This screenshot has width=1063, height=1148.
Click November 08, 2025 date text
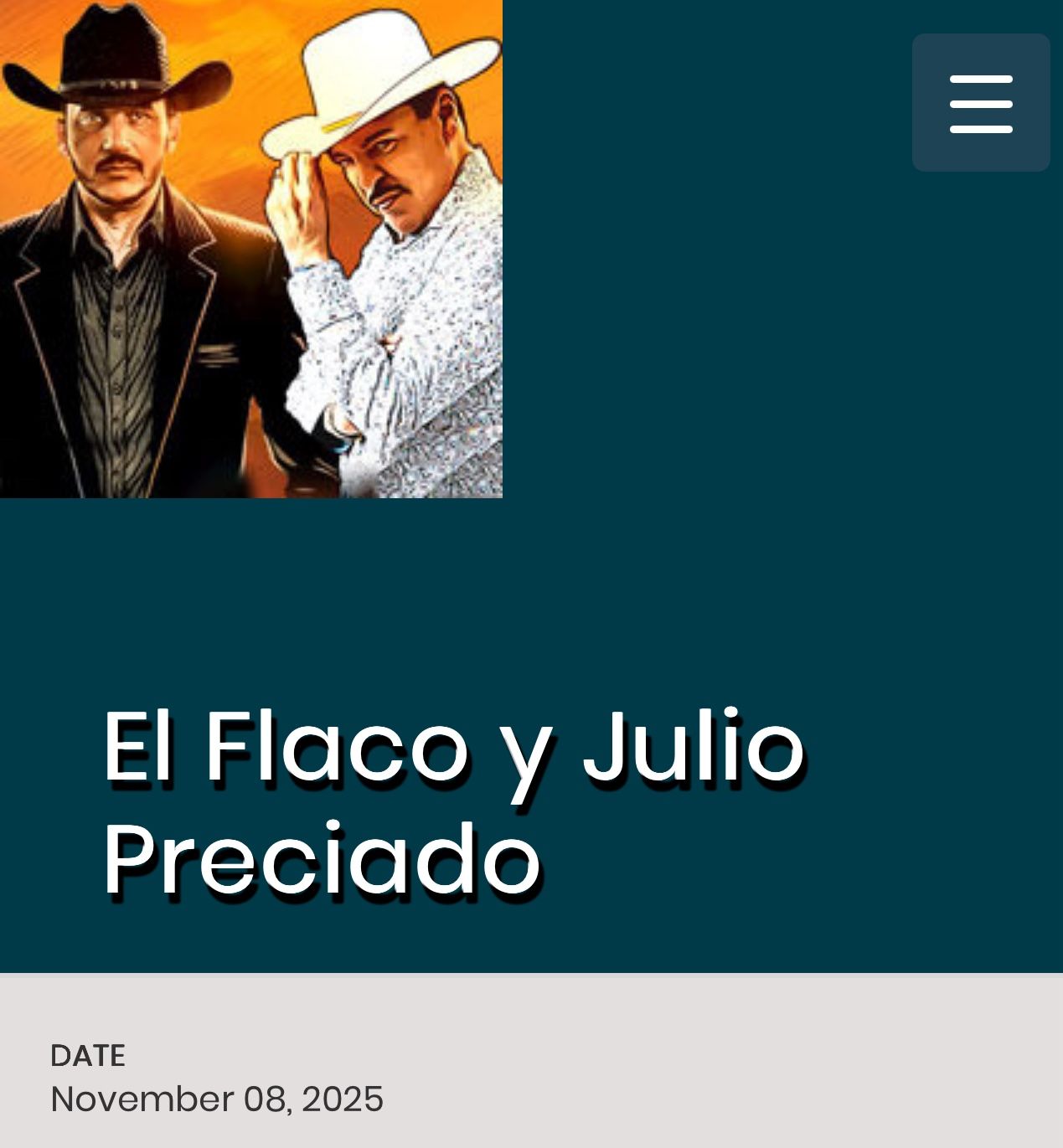216,1099
